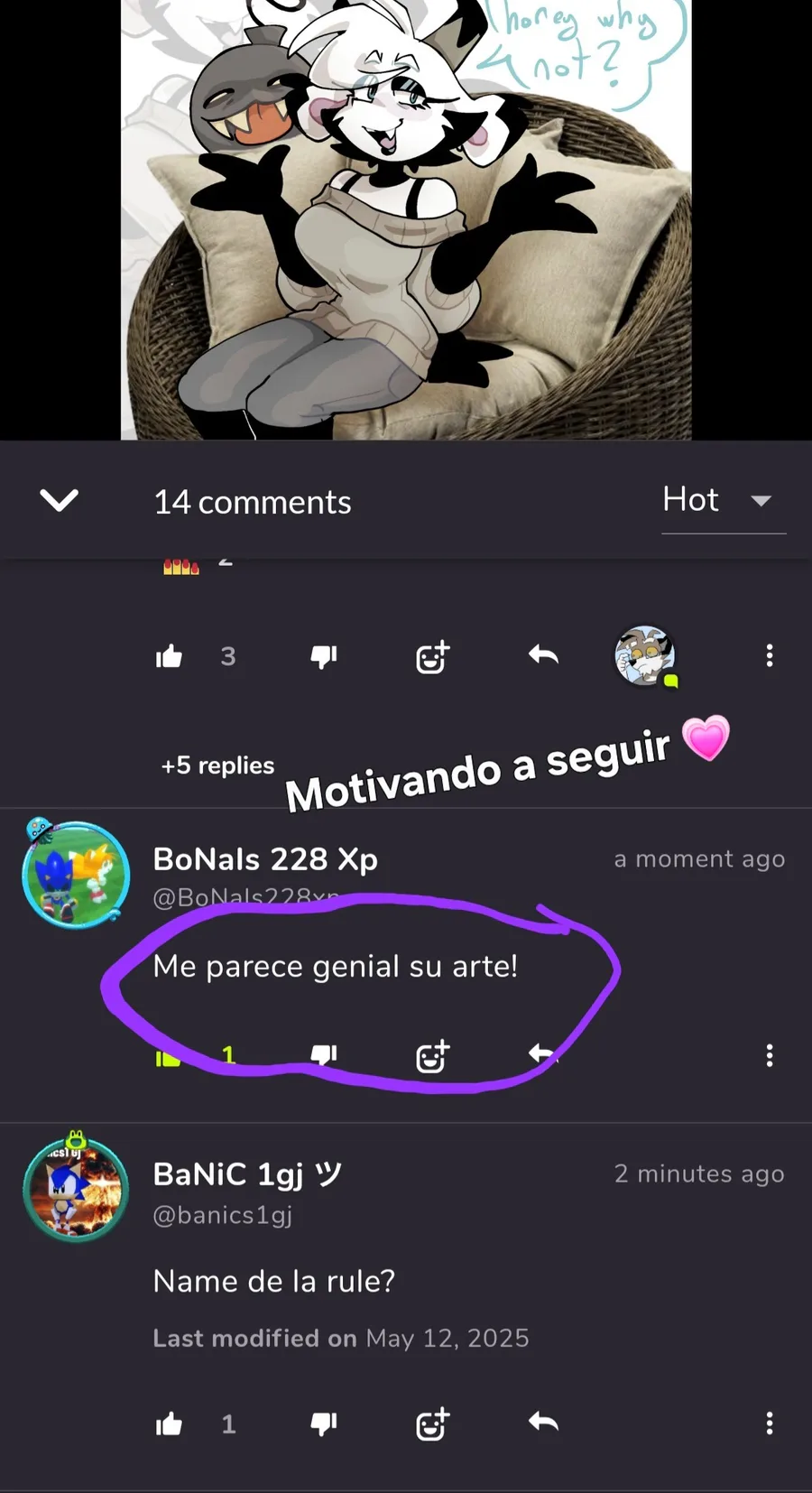Like BaNiC 1gj's comment
812x1493 pixels.
point(169,1424)
